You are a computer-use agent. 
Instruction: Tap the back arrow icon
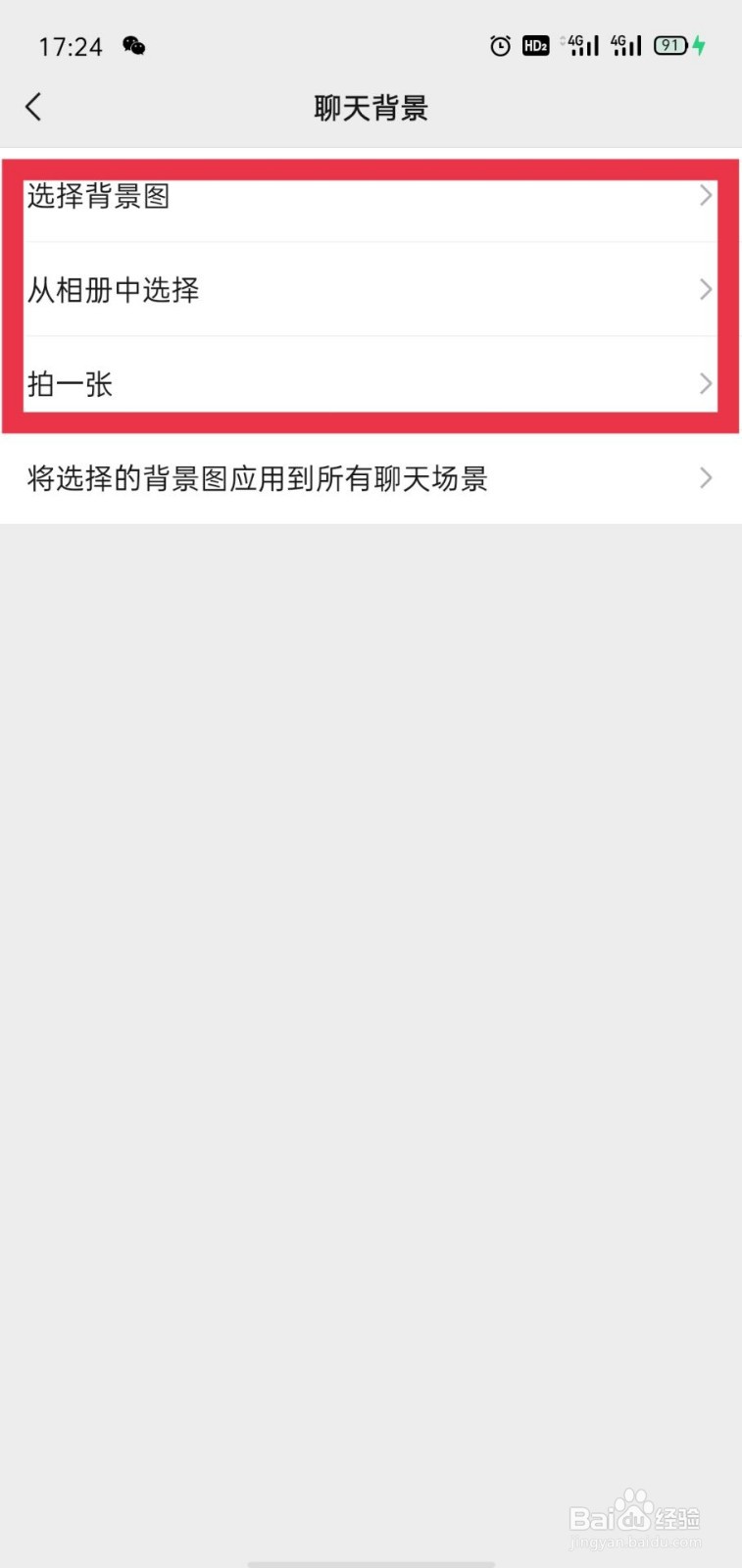point(34,106)
